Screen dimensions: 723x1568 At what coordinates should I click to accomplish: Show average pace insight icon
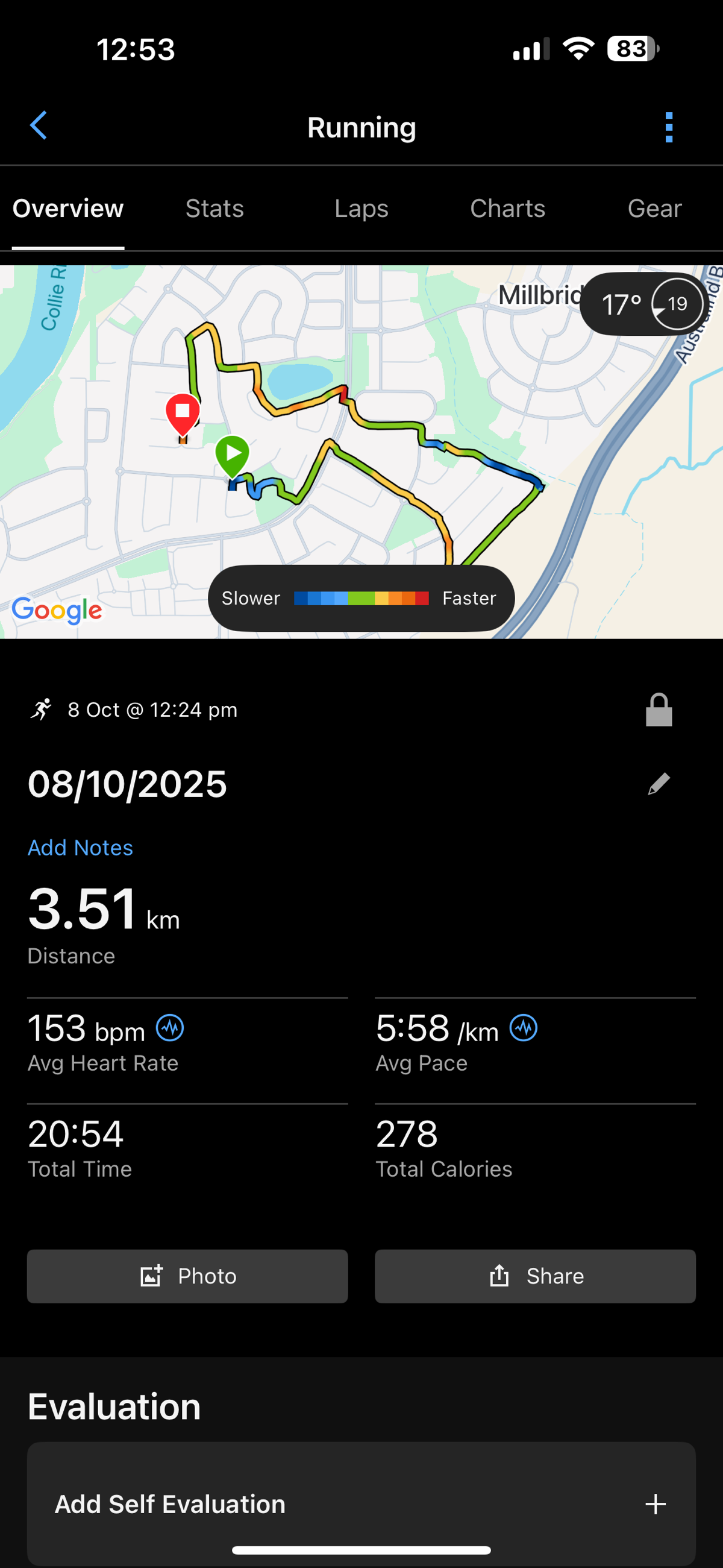[x=524, y=1028]
